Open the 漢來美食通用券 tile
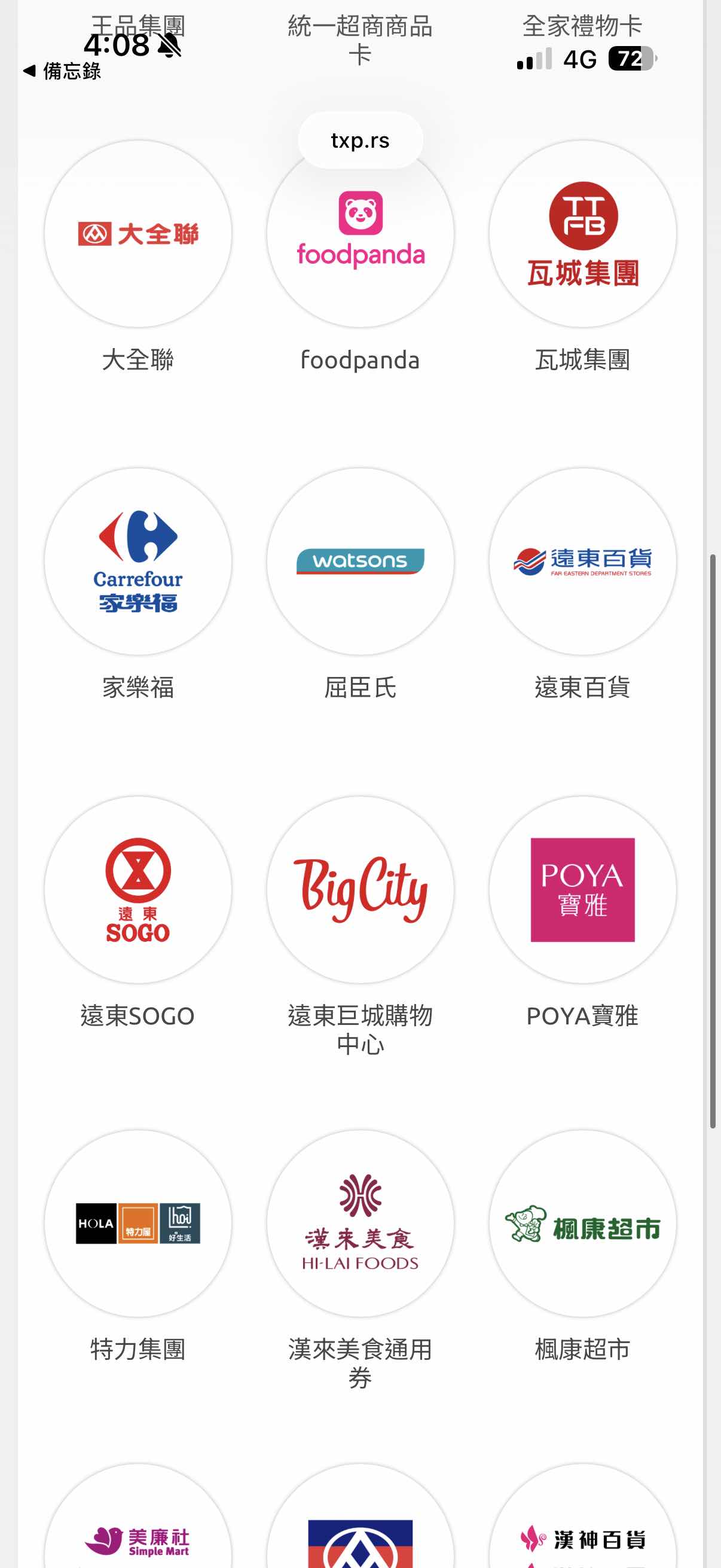Screen dimensions: 721x1568 pyautogui.click(x=360, y=1223)
